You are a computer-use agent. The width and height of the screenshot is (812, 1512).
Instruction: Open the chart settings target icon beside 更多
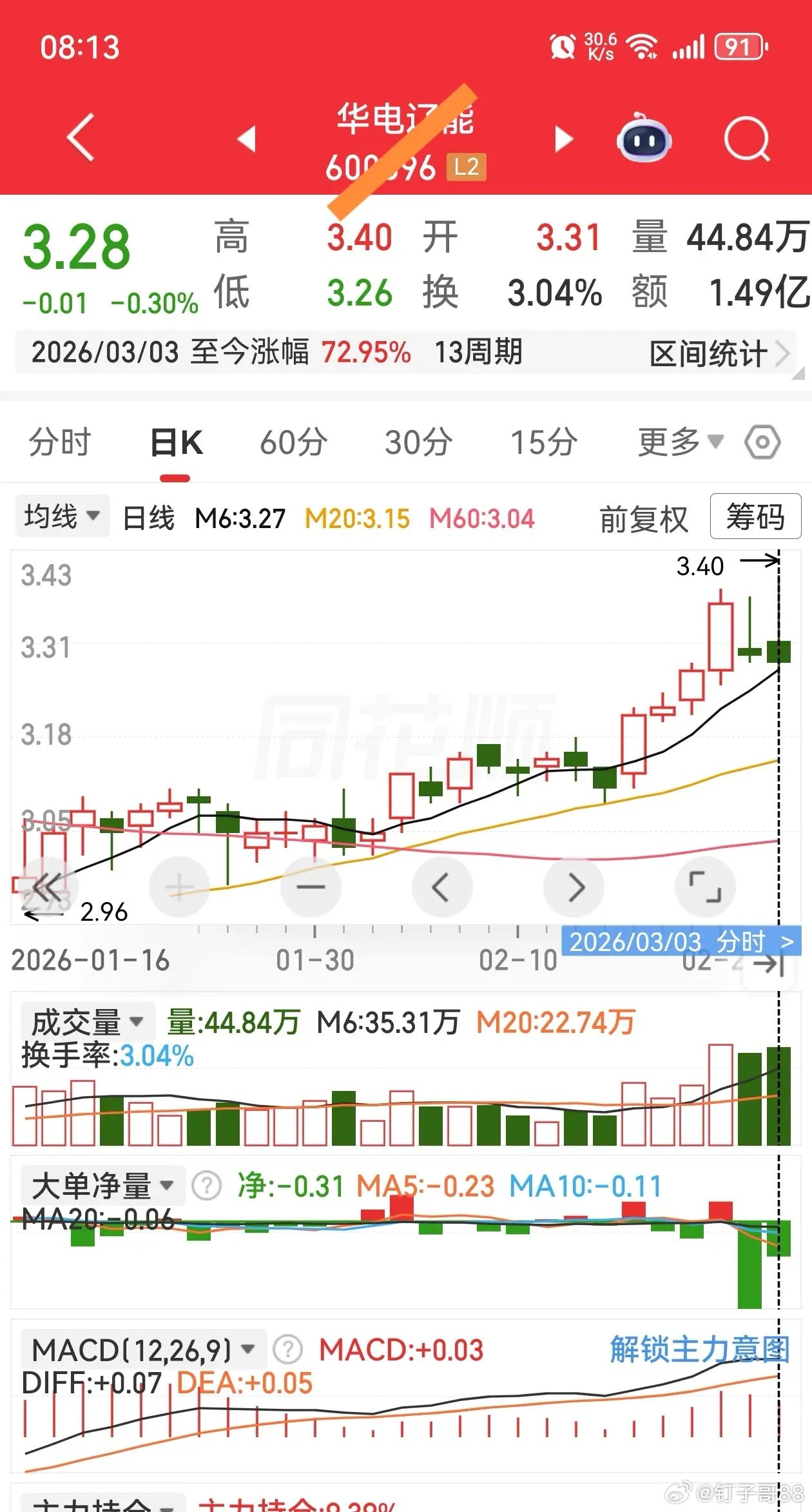pyautogui.click(x=762, y=442)
